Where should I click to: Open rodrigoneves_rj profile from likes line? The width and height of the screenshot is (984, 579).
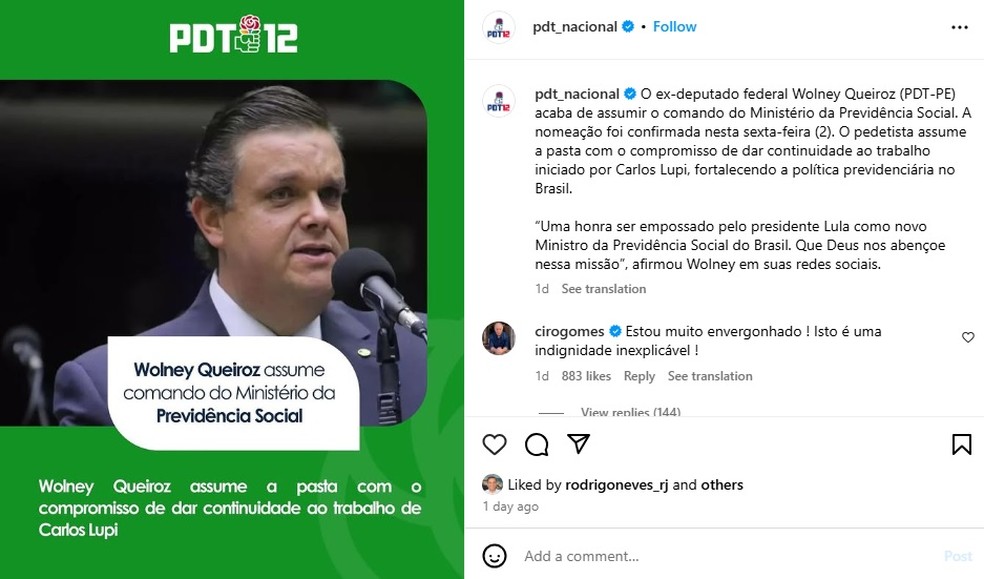pyautogui.click(x=616, y=485)
